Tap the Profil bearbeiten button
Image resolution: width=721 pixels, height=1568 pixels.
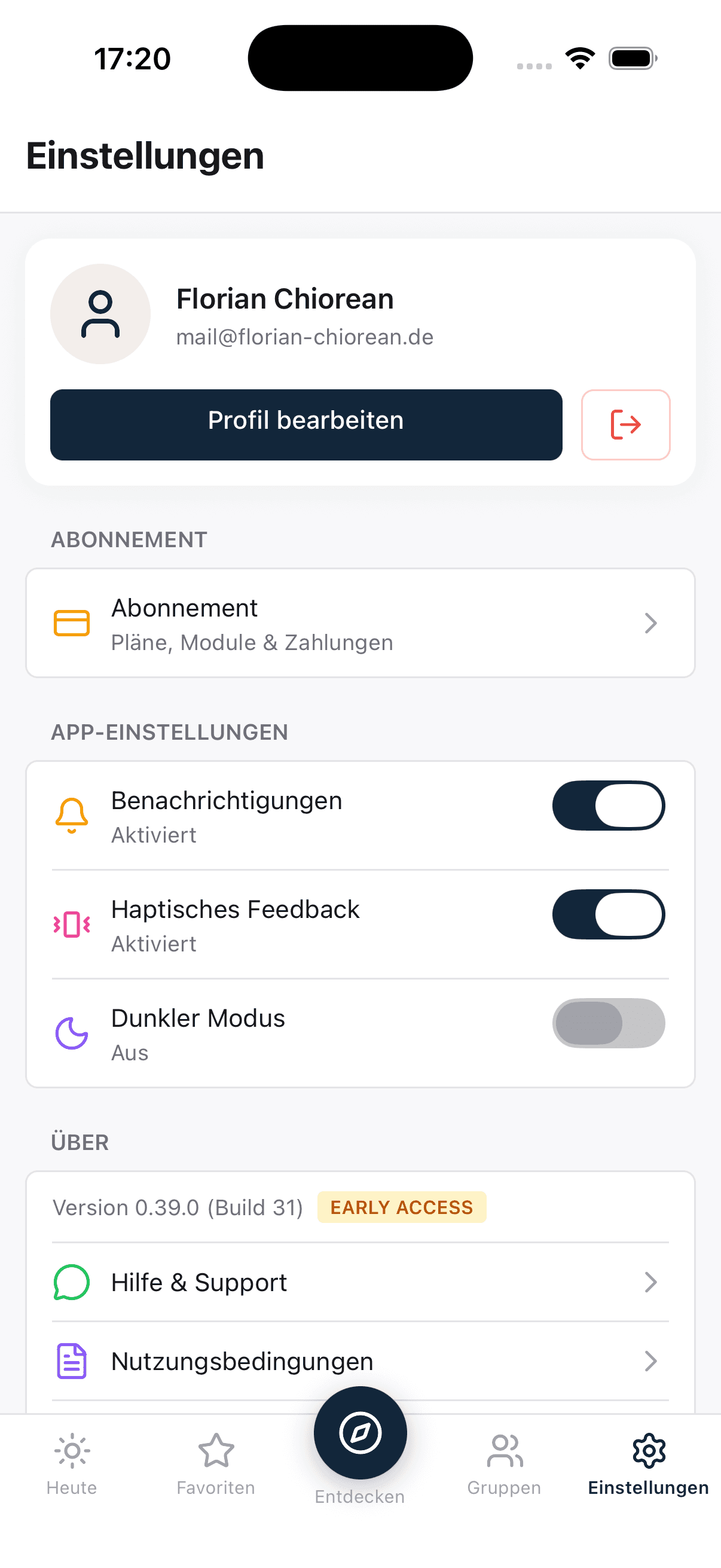[306, 424]
